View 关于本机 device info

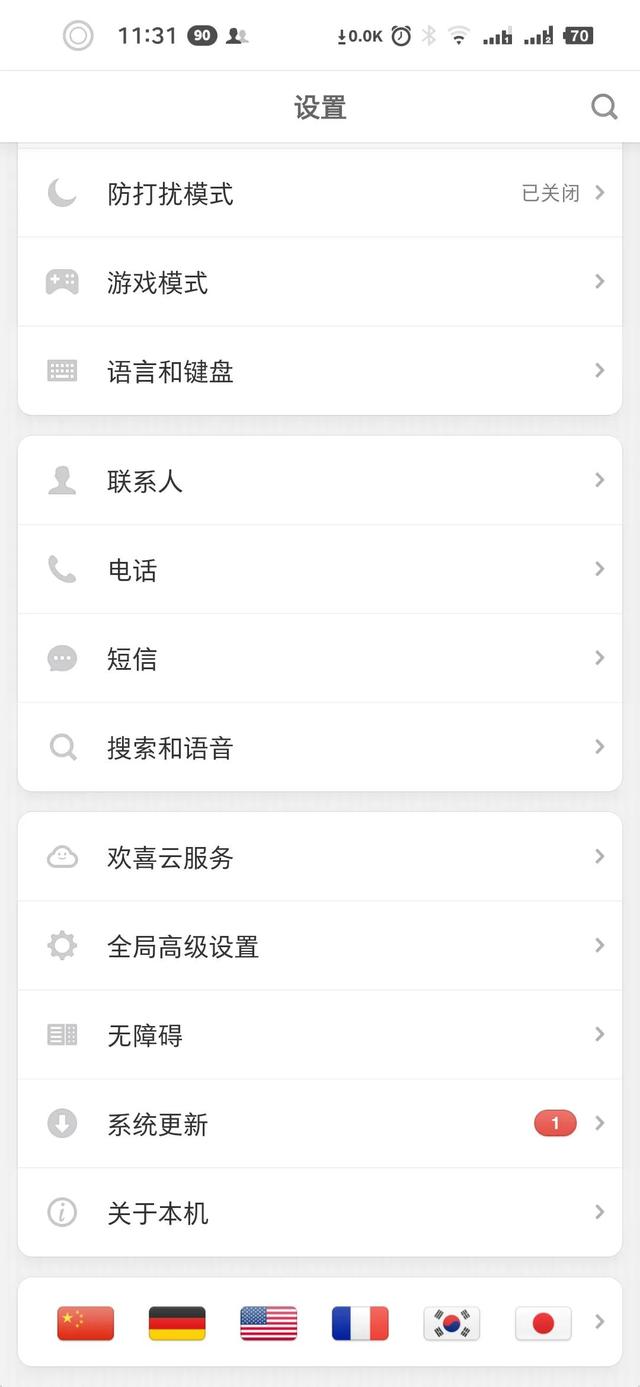pyautogui.click(x=320, y=1213)
